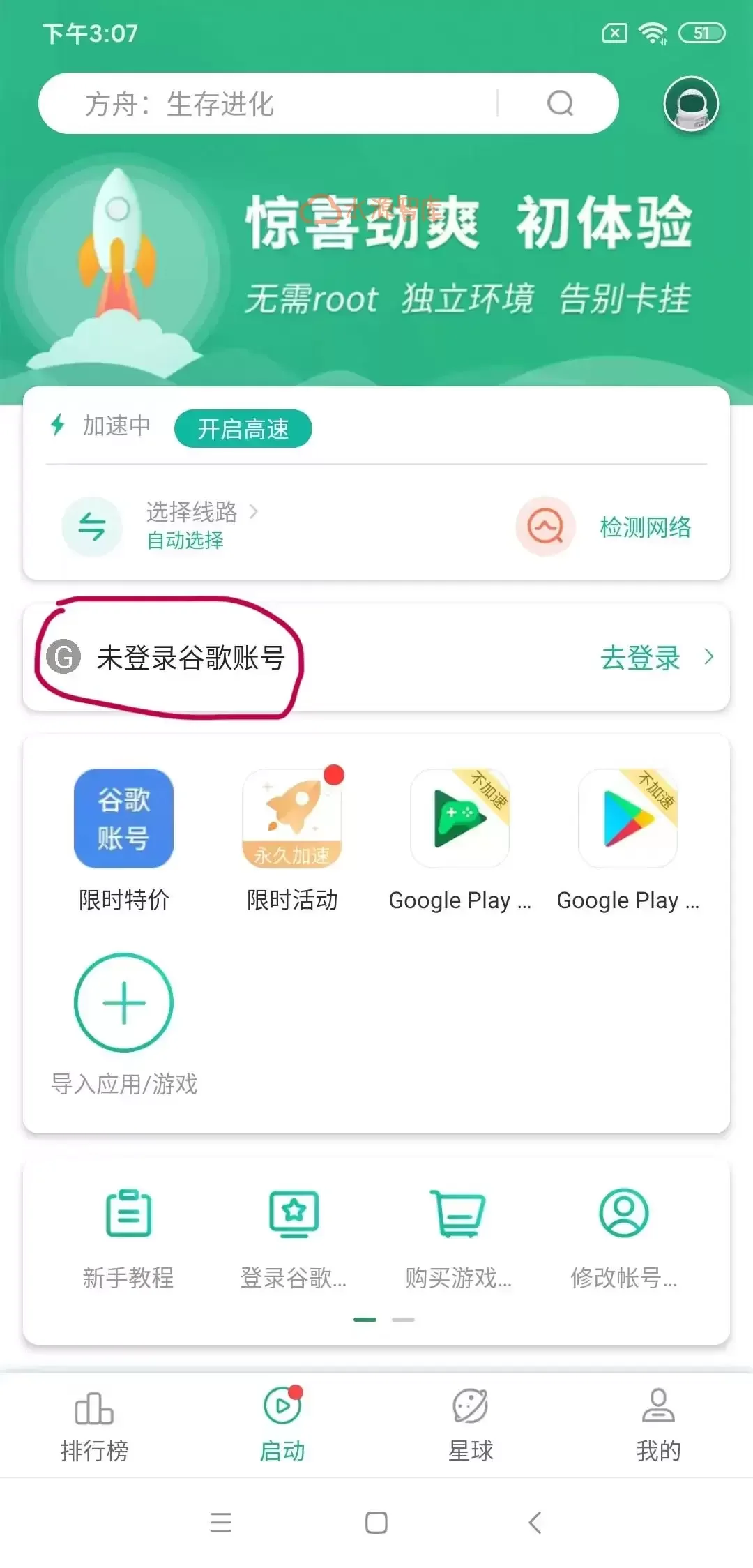展开"去登录"右侧箭头
Viewport: 753px width, 1568px height.
pyautogui.click(x=709, y=658)
